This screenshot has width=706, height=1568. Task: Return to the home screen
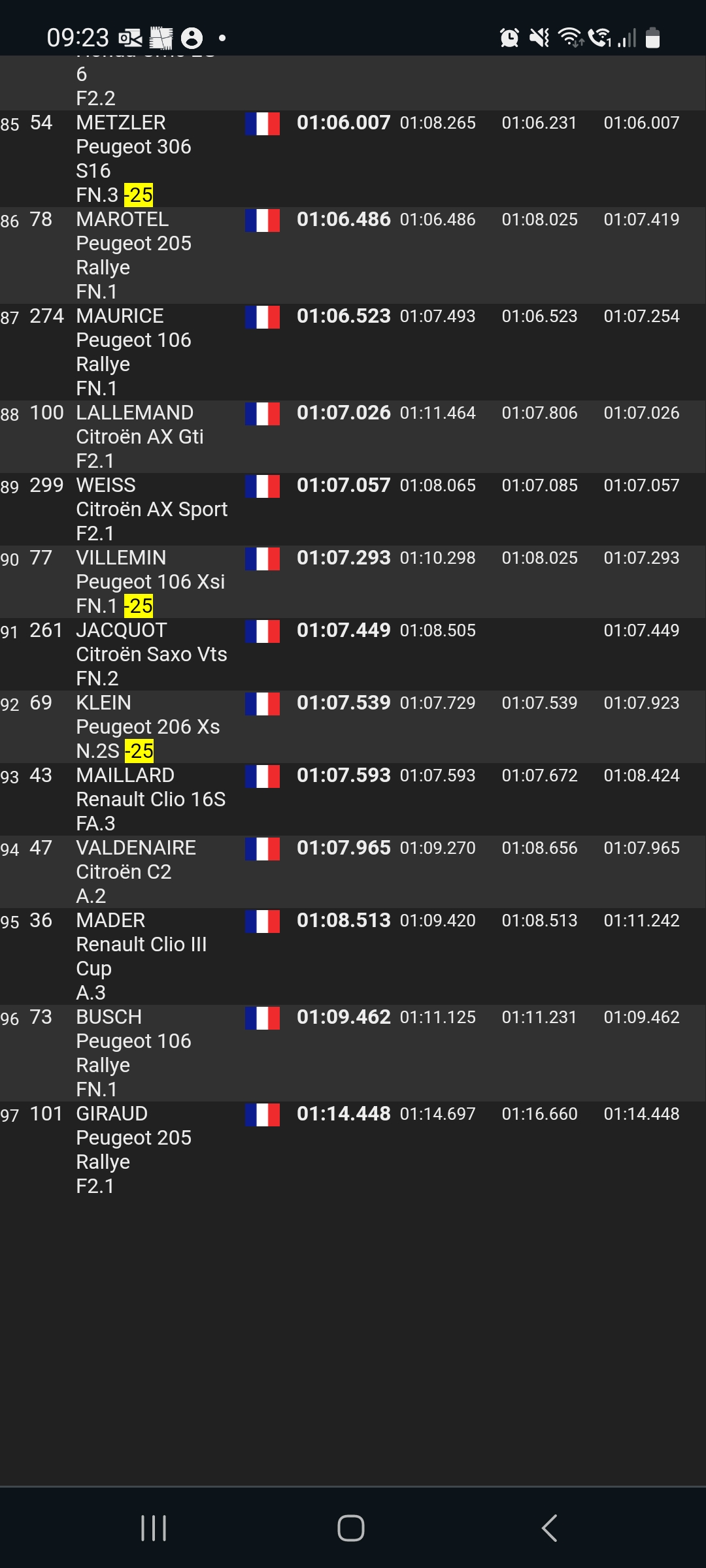(351, 1528)
